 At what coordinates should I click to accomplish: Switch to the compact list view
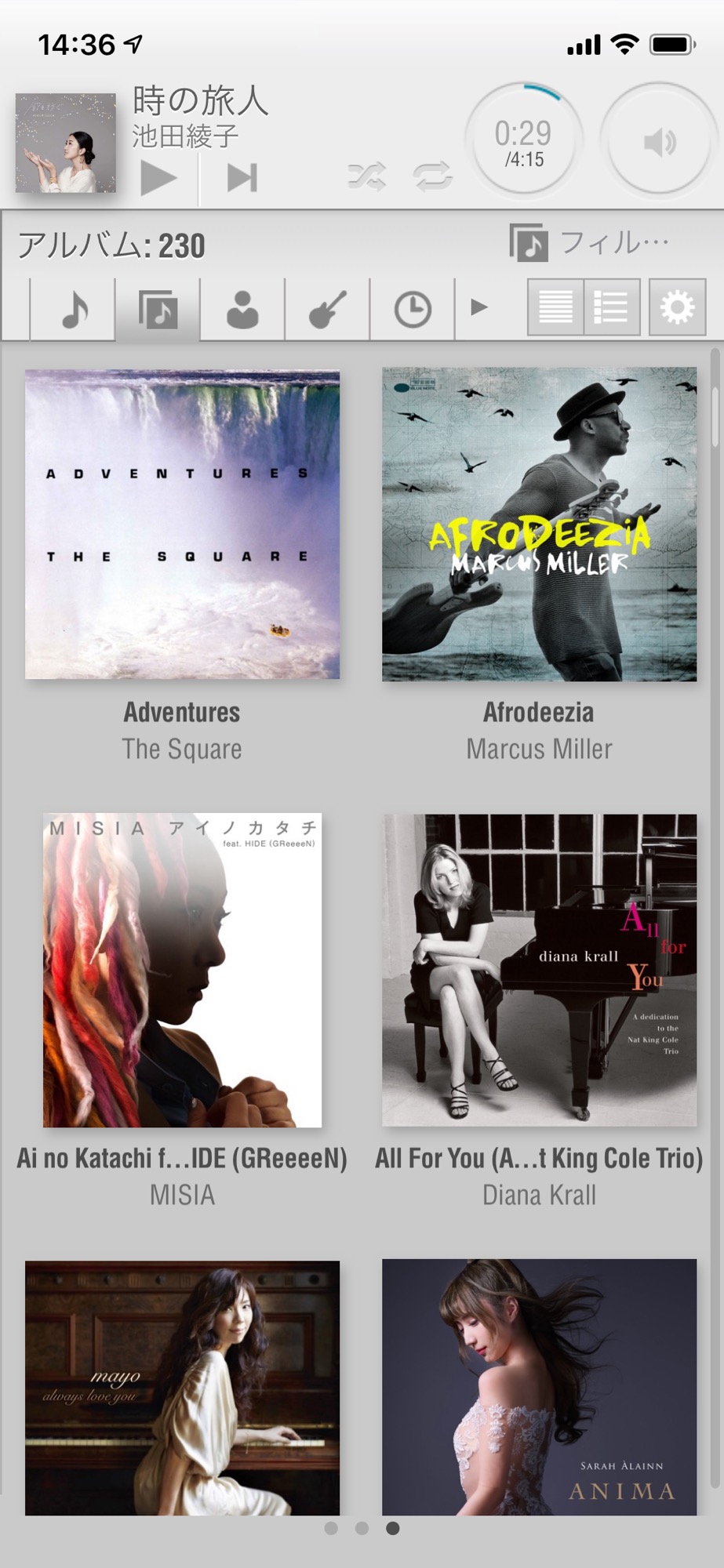(x=555, y=307)
